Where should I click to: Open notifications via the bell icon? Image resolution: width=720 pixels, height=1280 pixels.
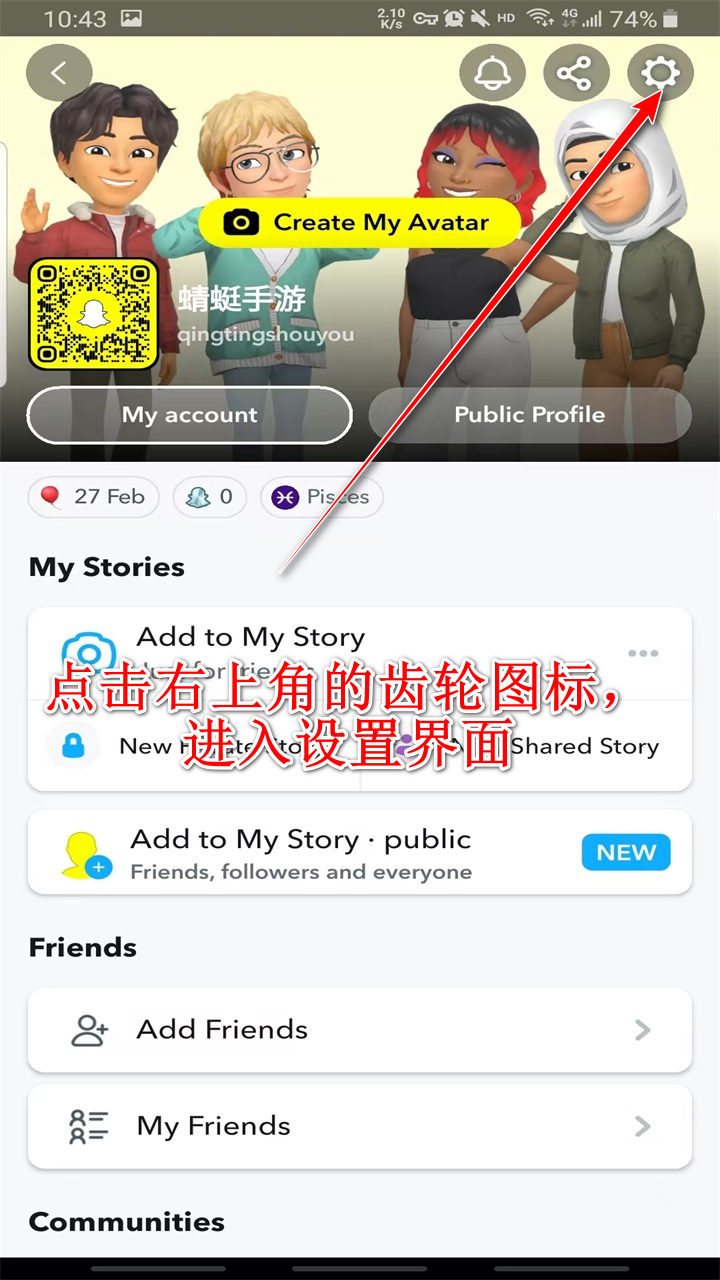(491, 72)
